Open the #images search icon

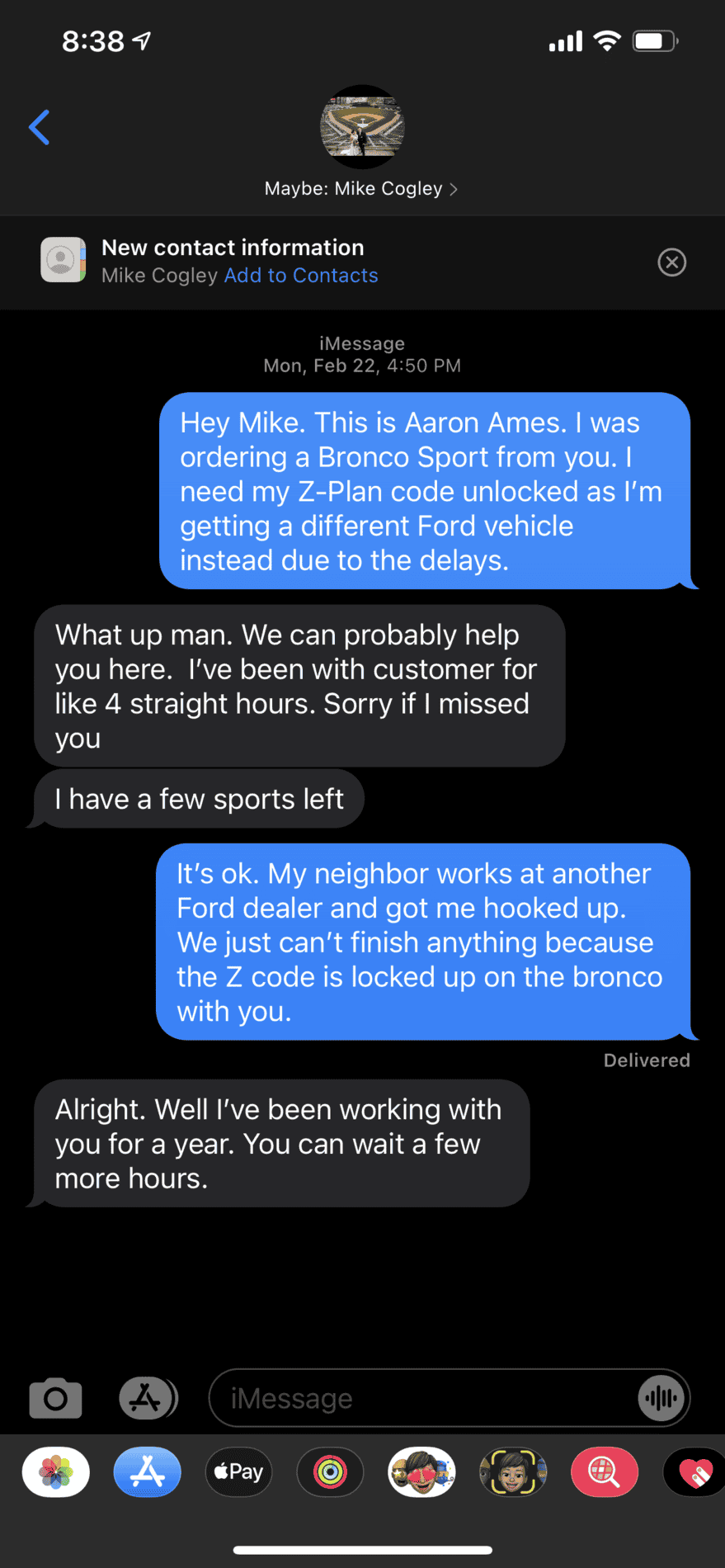click(x=605, y=1471)
